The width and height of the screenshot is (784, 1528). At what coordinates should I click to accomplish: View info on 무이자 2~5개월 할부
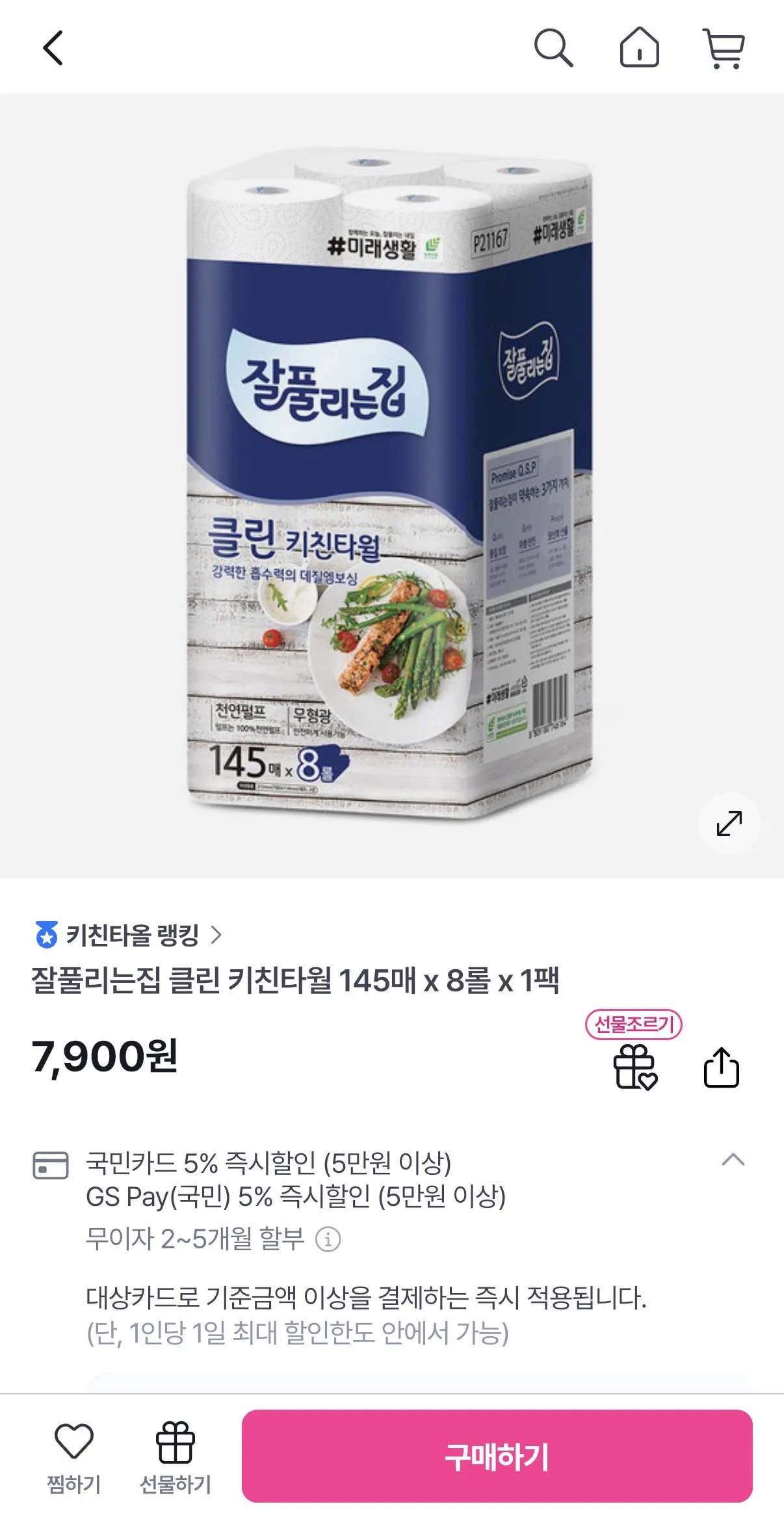[x=328, y=1239]
